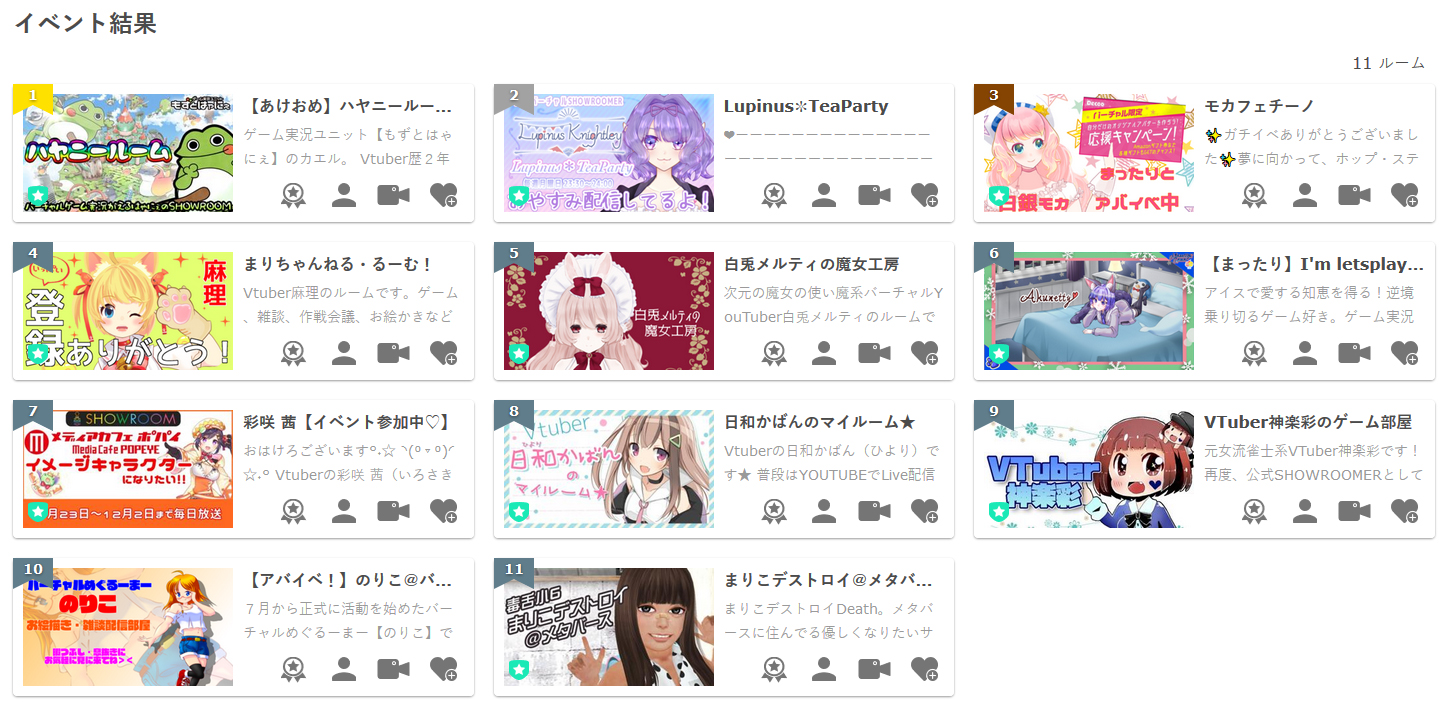1449x713 pixels.
Task: Open the Lupinus*TeaParty room thumbnail
Action: 608,153
